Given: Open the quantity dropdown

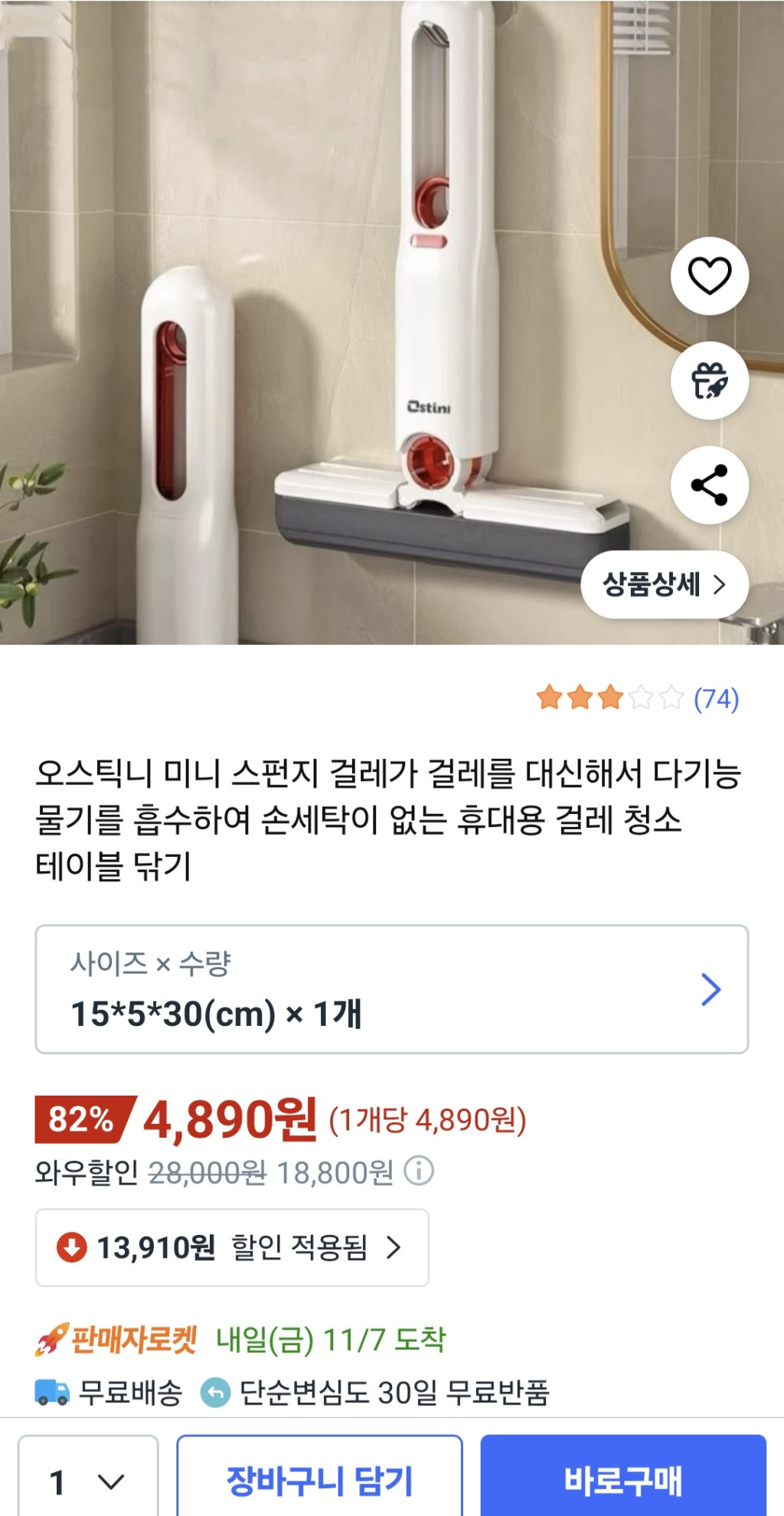Looking at the screenshot, I should tap(87, 1482).
